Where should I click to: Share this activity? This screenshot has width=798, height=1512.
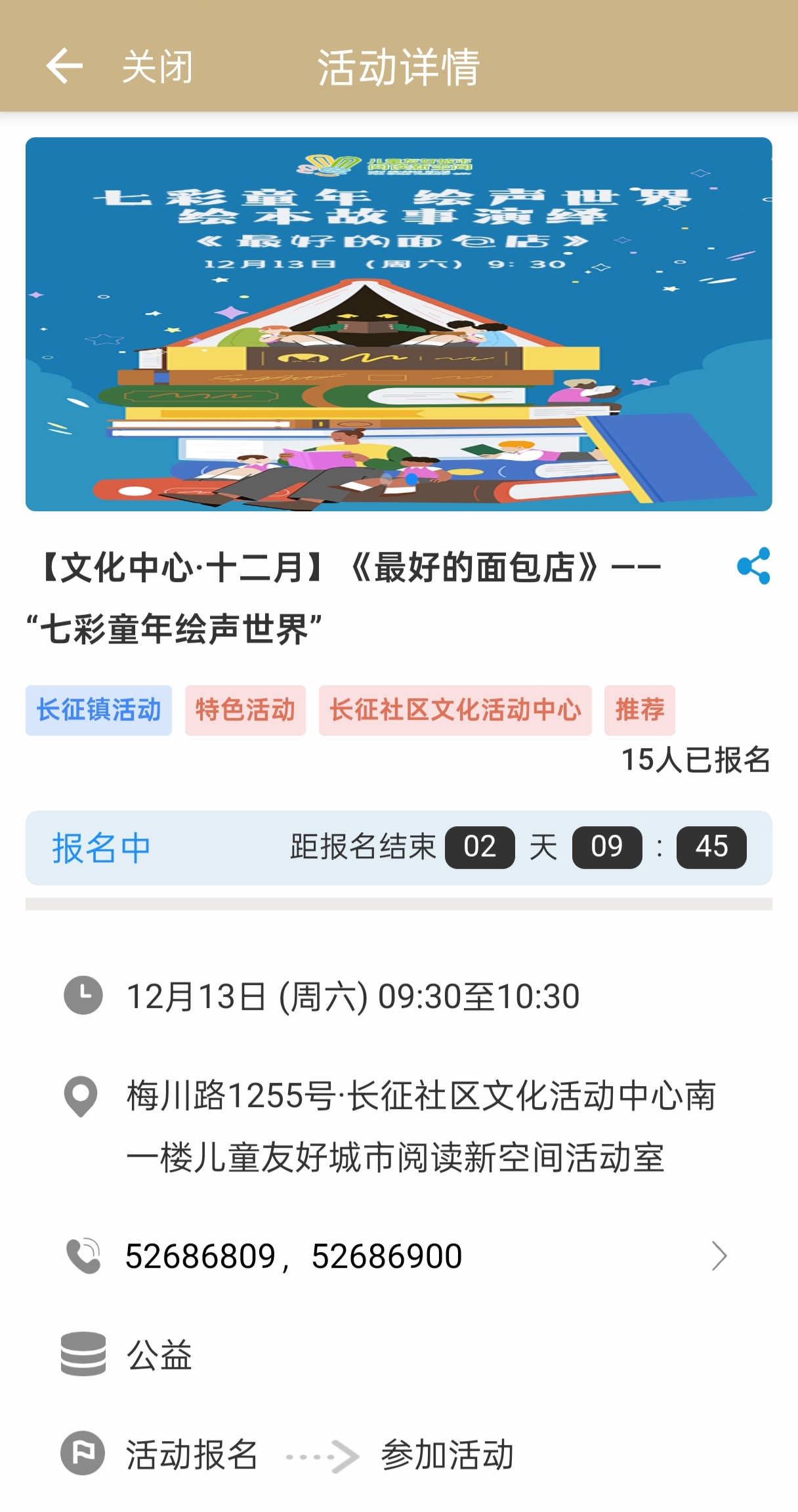click(753, 566)
